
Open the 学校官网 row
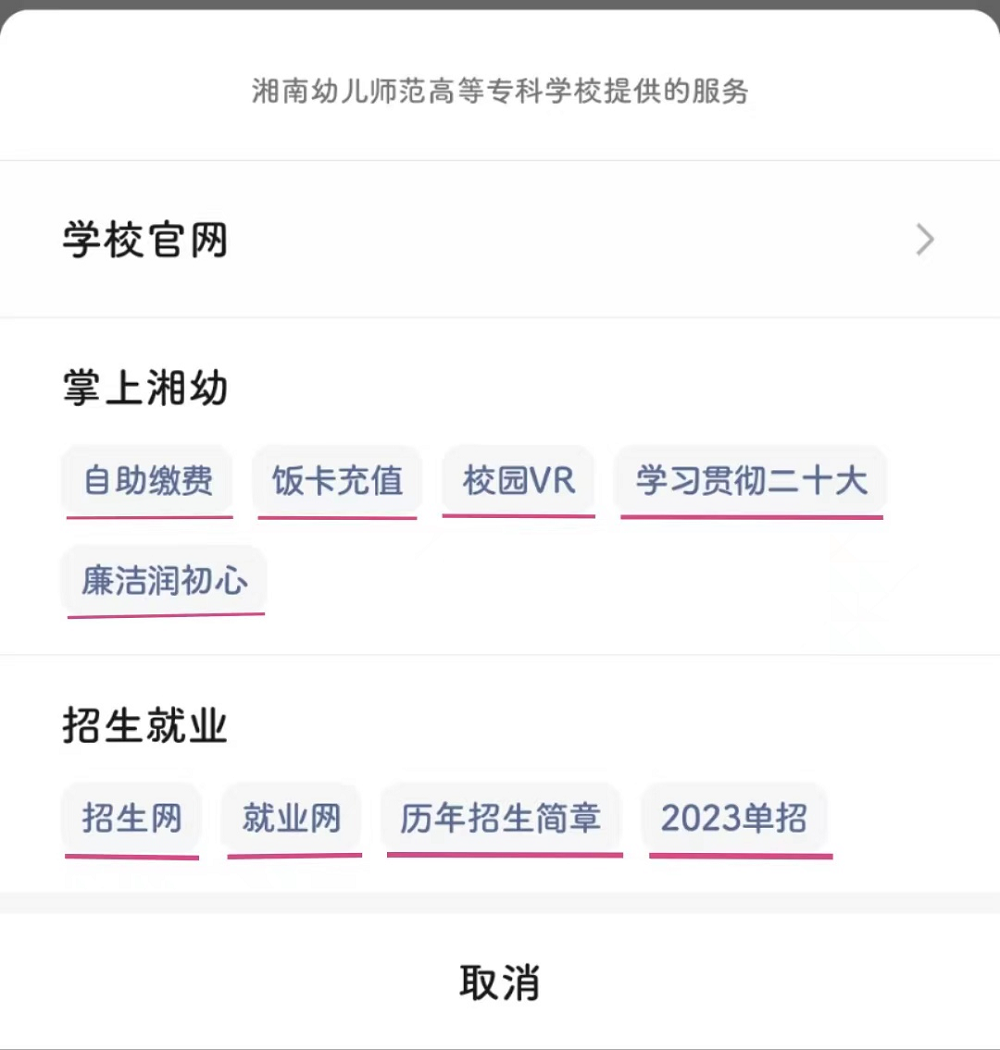click(499, 240)
